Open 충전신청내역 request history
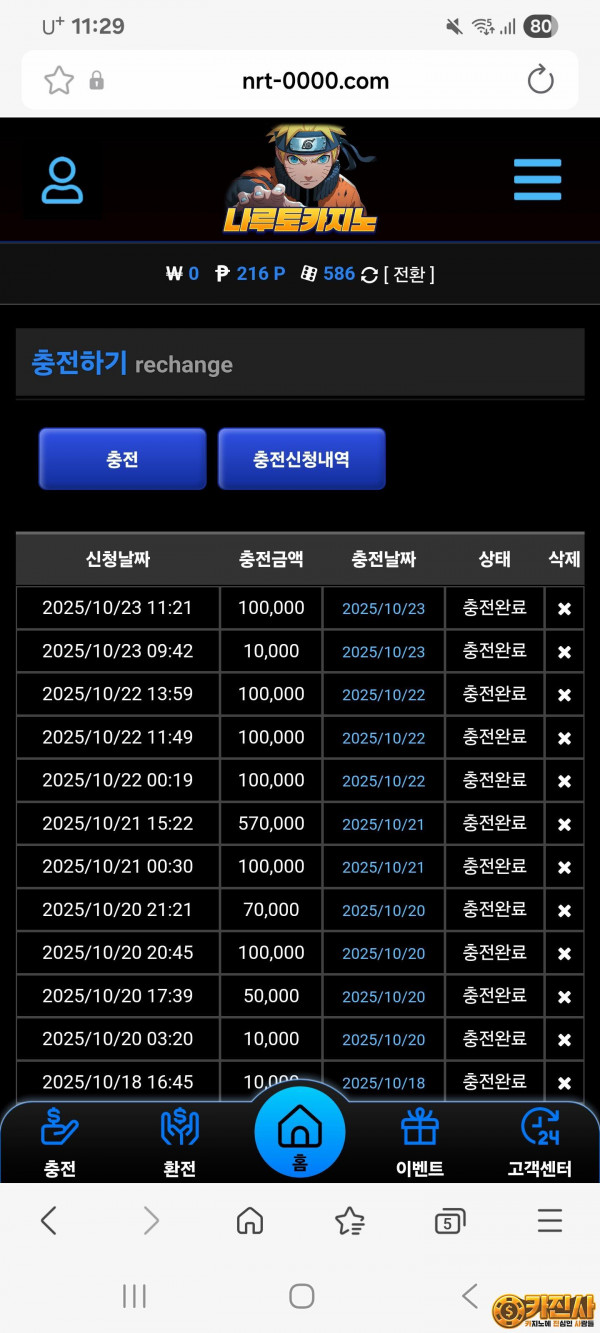This screenshot has height=1333, width=600. point(301,459)
